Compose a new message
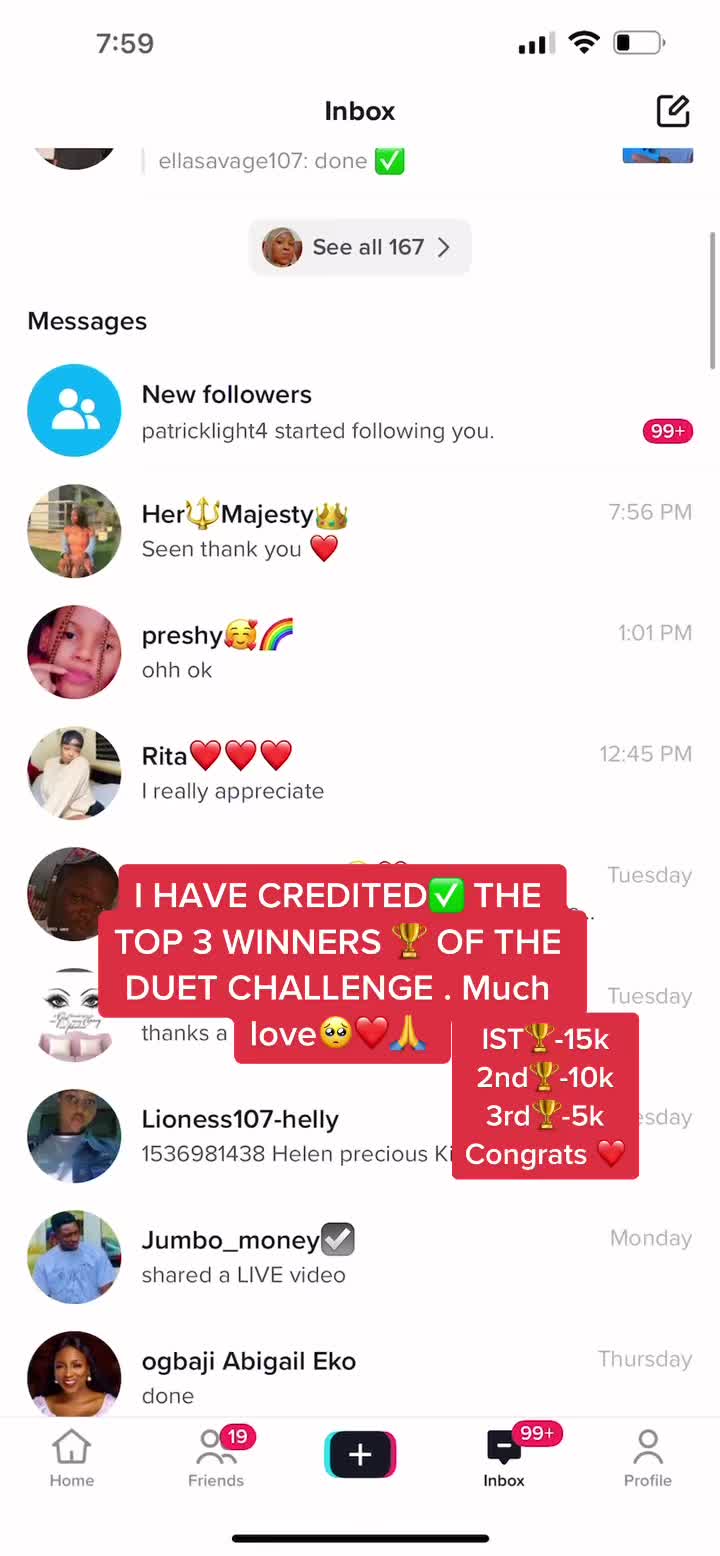 coord(673,111)
